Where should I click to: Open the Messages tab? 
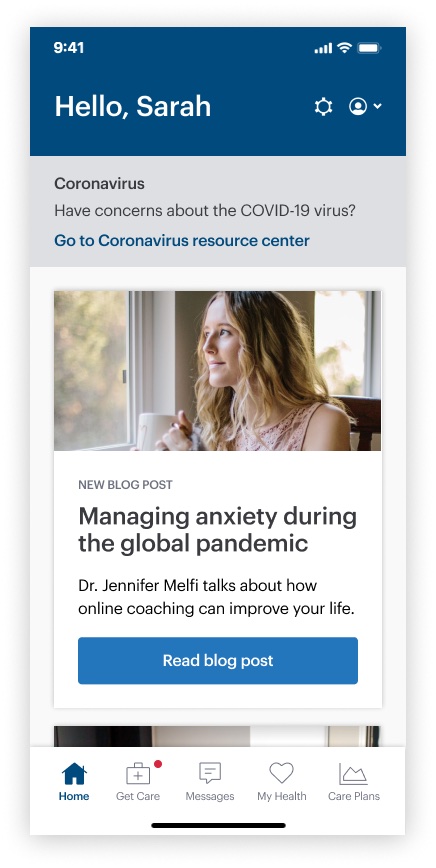tap(210, 782)
